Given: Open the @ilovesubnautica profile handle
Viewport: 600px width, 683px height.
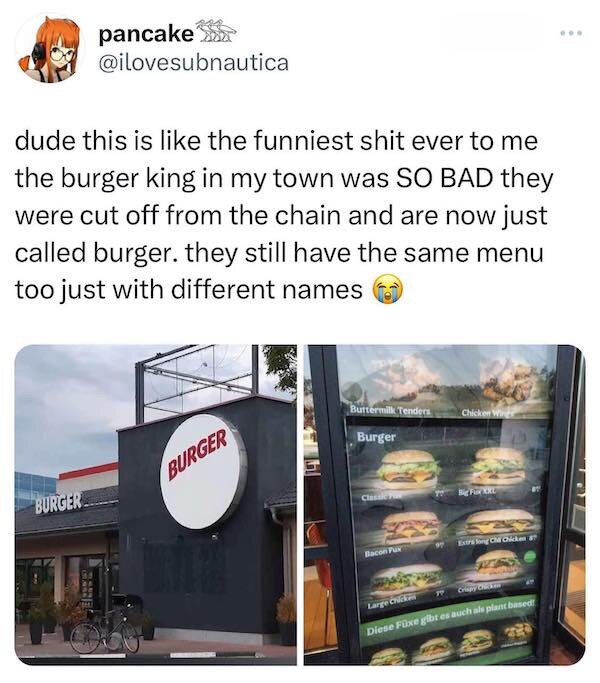Looking at the screenshot, I should (x=194, y=63).
